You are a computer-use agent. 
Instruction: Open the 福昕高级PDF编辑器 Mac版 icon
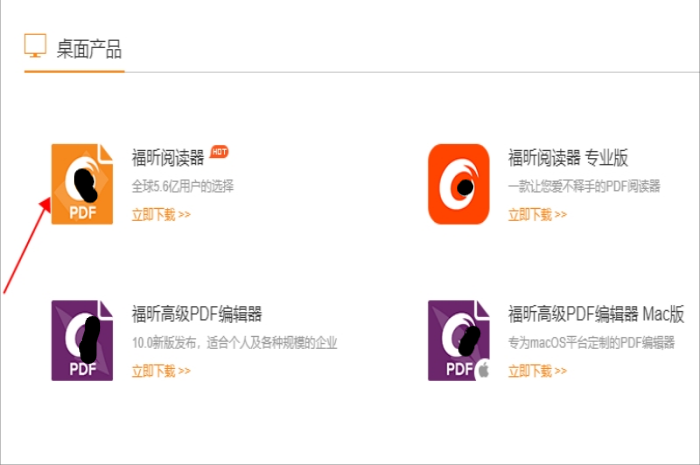459,341
